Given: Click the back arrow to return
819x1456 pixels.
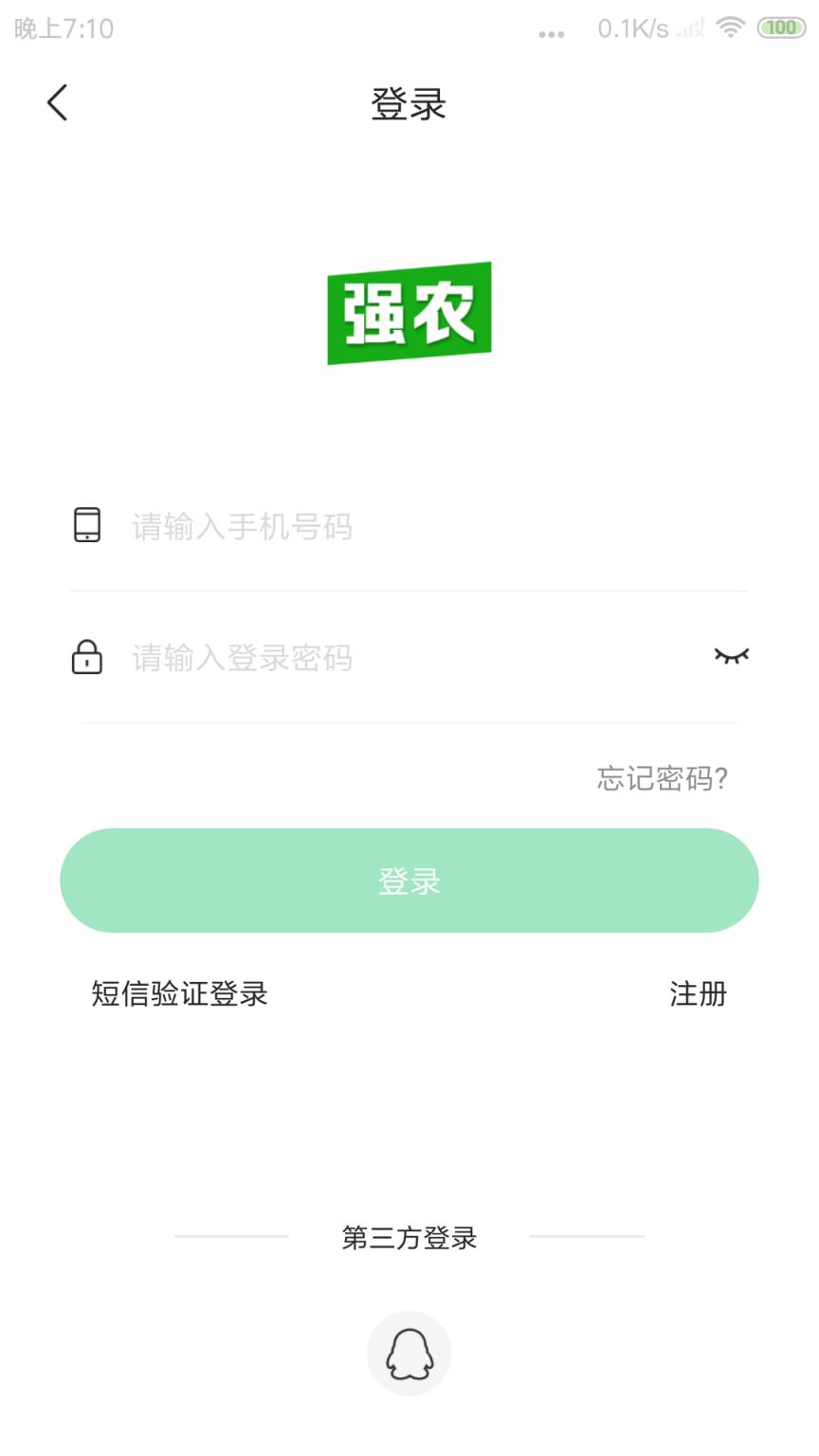Looking at the screenshot, I should pos(57,102).
